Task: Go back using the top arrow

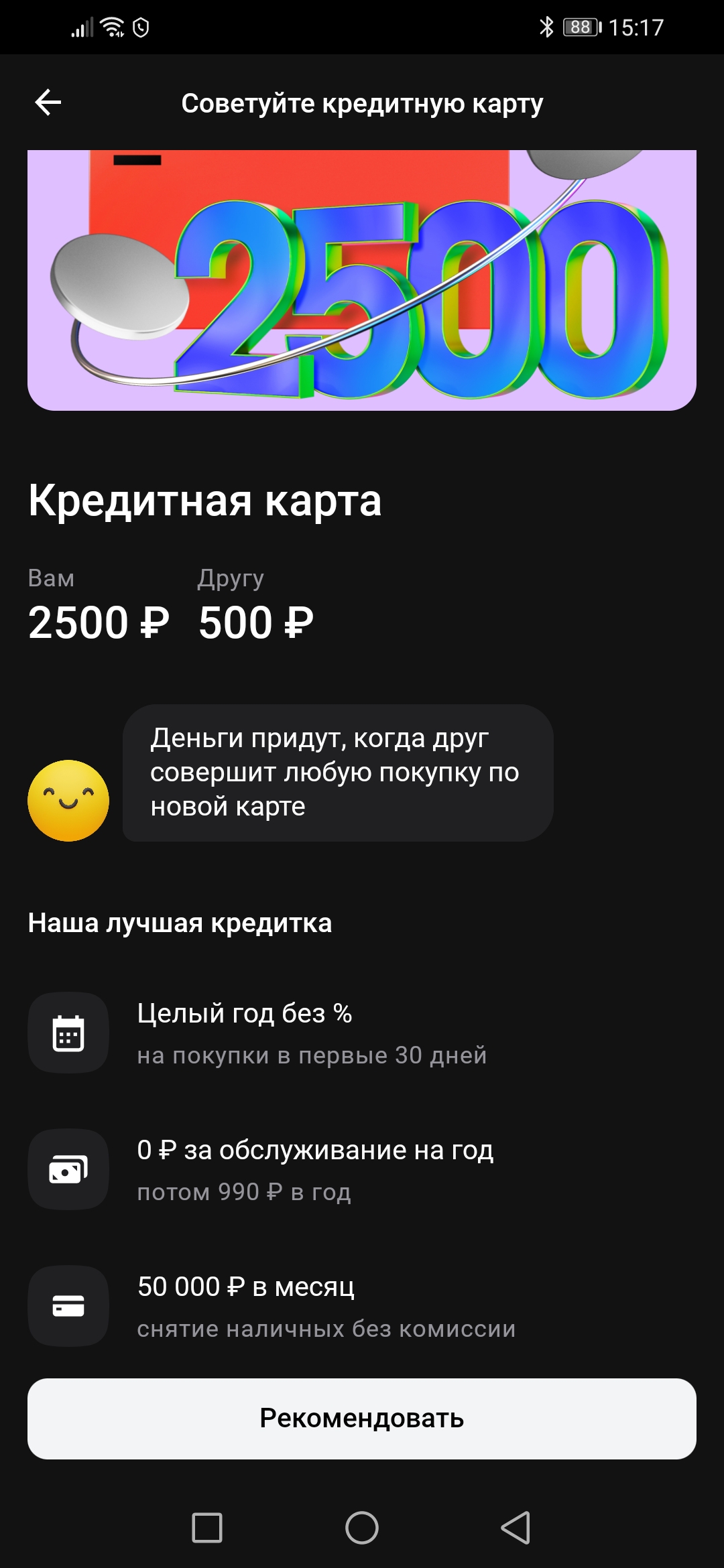Action: point(48,103)
